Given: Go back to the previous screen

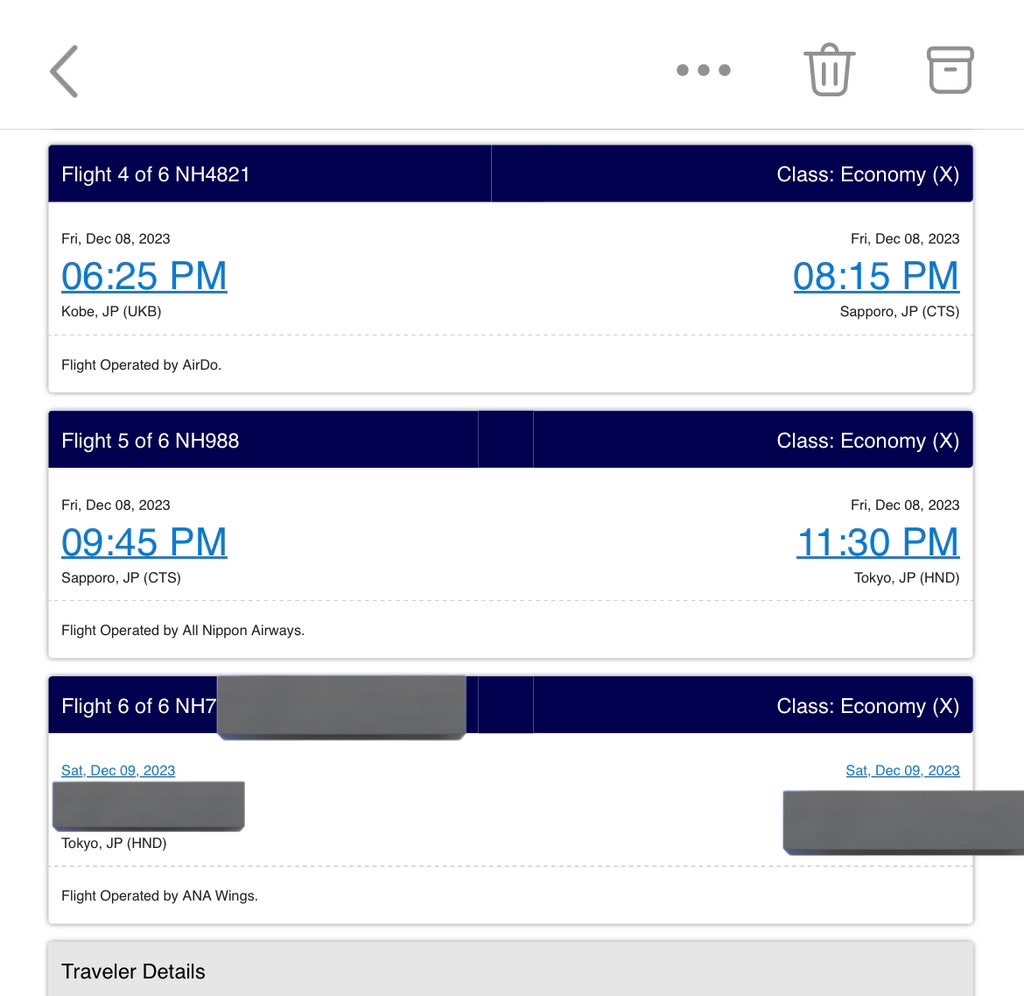Looking at the screenshot, I should coord(64,72).
